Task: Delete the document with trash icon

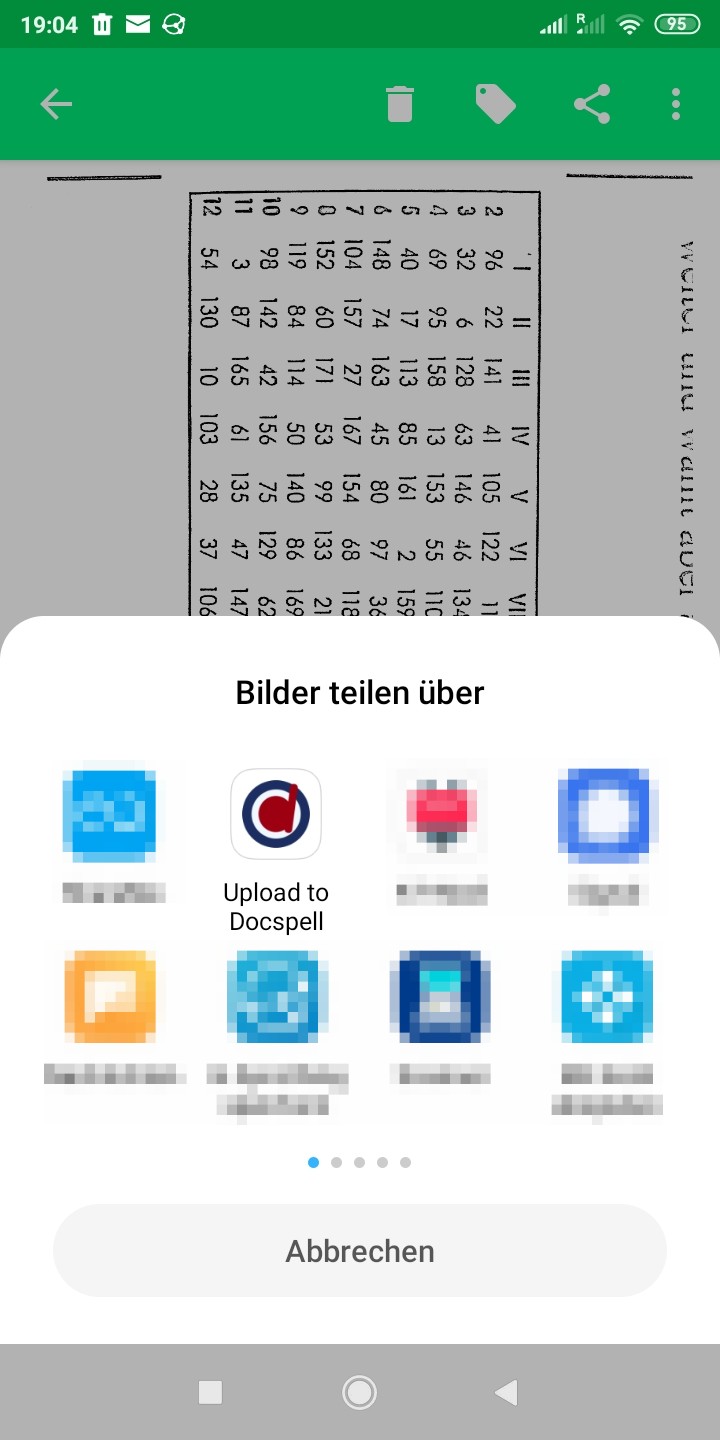Action: (399, 104)
